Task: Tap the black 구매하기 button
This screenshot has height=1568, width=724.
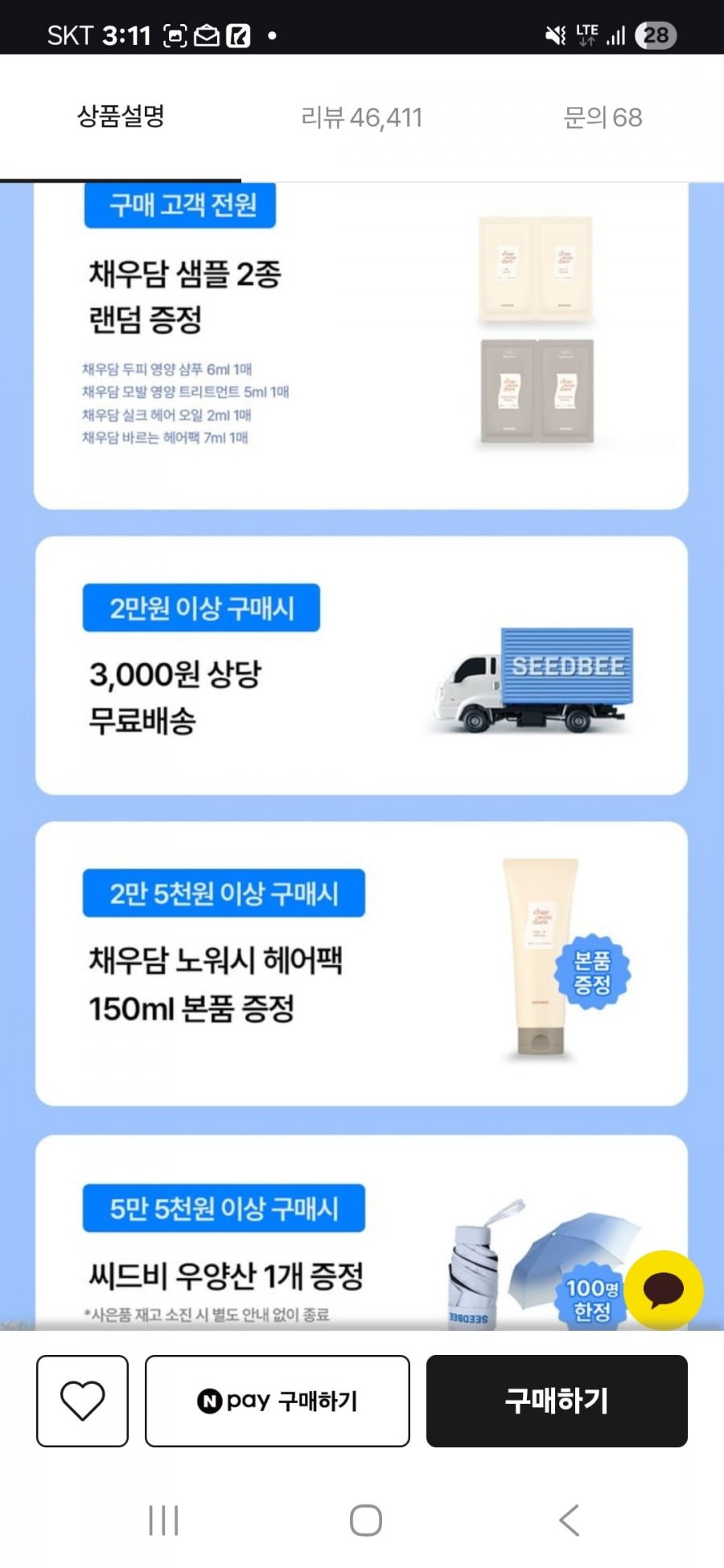Action: (x=557, y=1400)
